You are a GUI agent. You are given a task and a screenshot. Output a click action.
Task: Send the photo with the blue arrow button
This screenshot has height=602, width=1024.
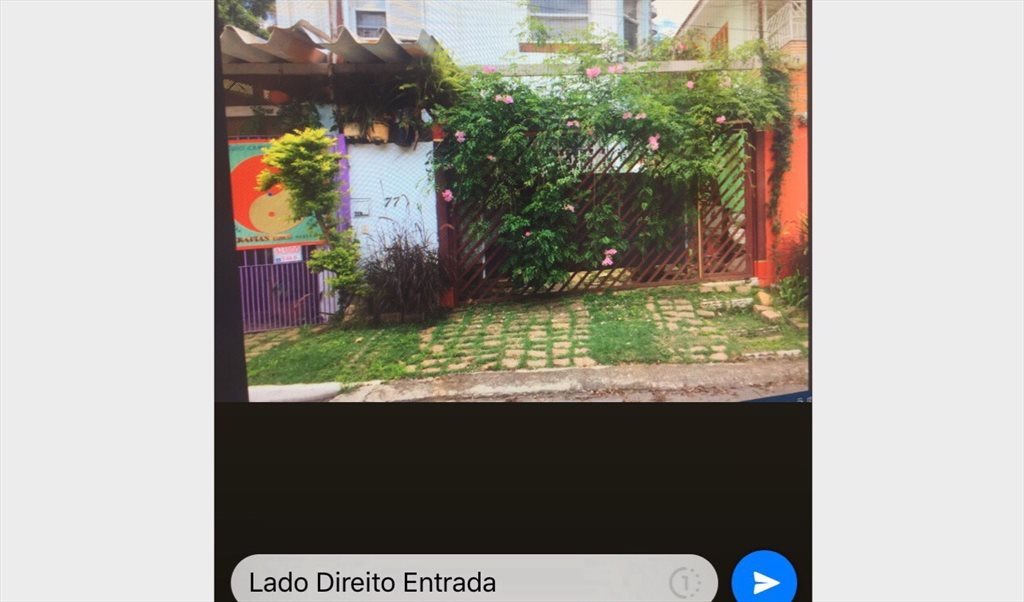pyautogui.click(x=764, y=582)
